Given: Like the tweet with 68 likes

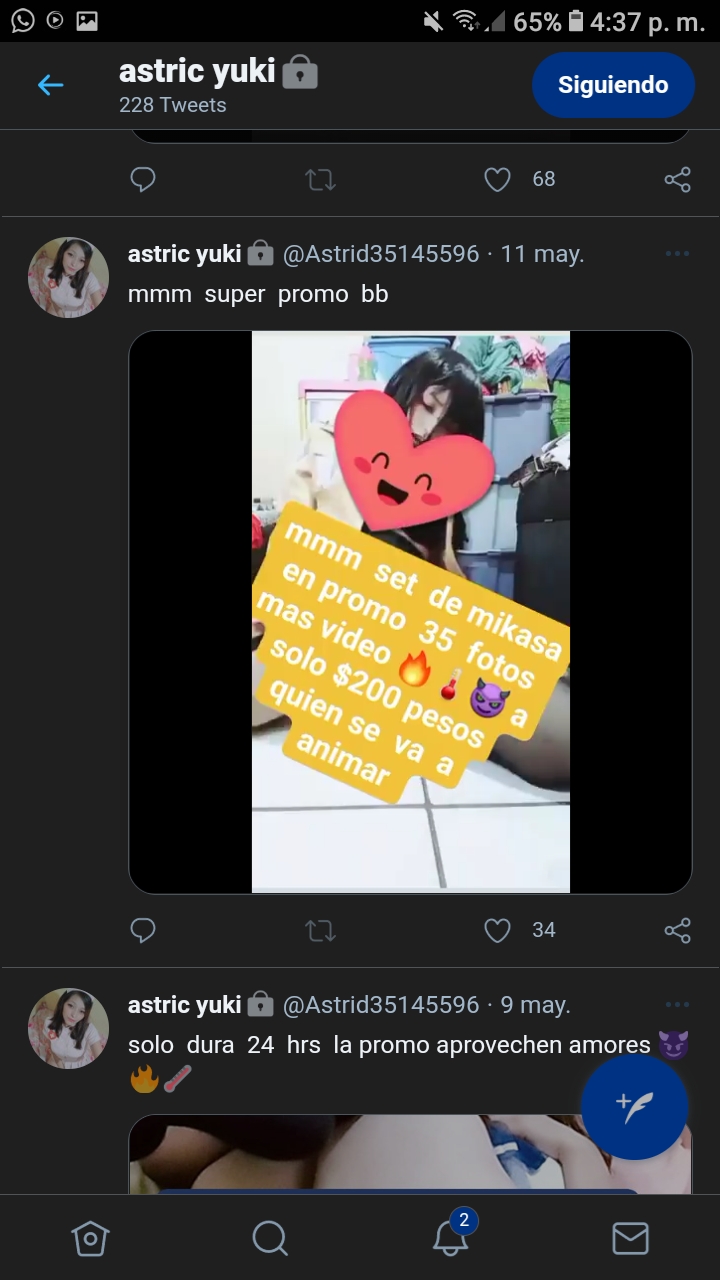Looking at the screenshot, I should pos(497,179).
